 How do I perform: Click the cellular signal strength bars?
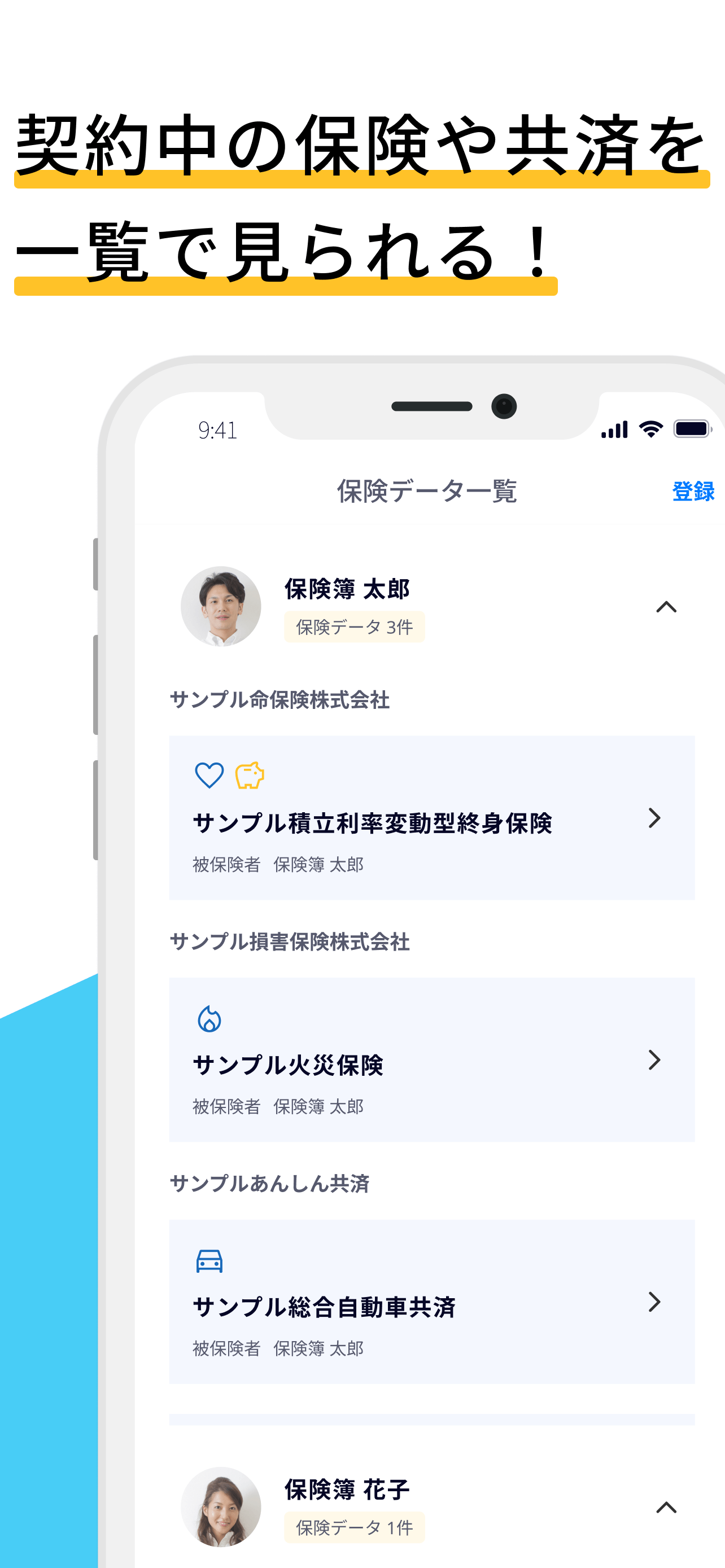tap(614, 429)
